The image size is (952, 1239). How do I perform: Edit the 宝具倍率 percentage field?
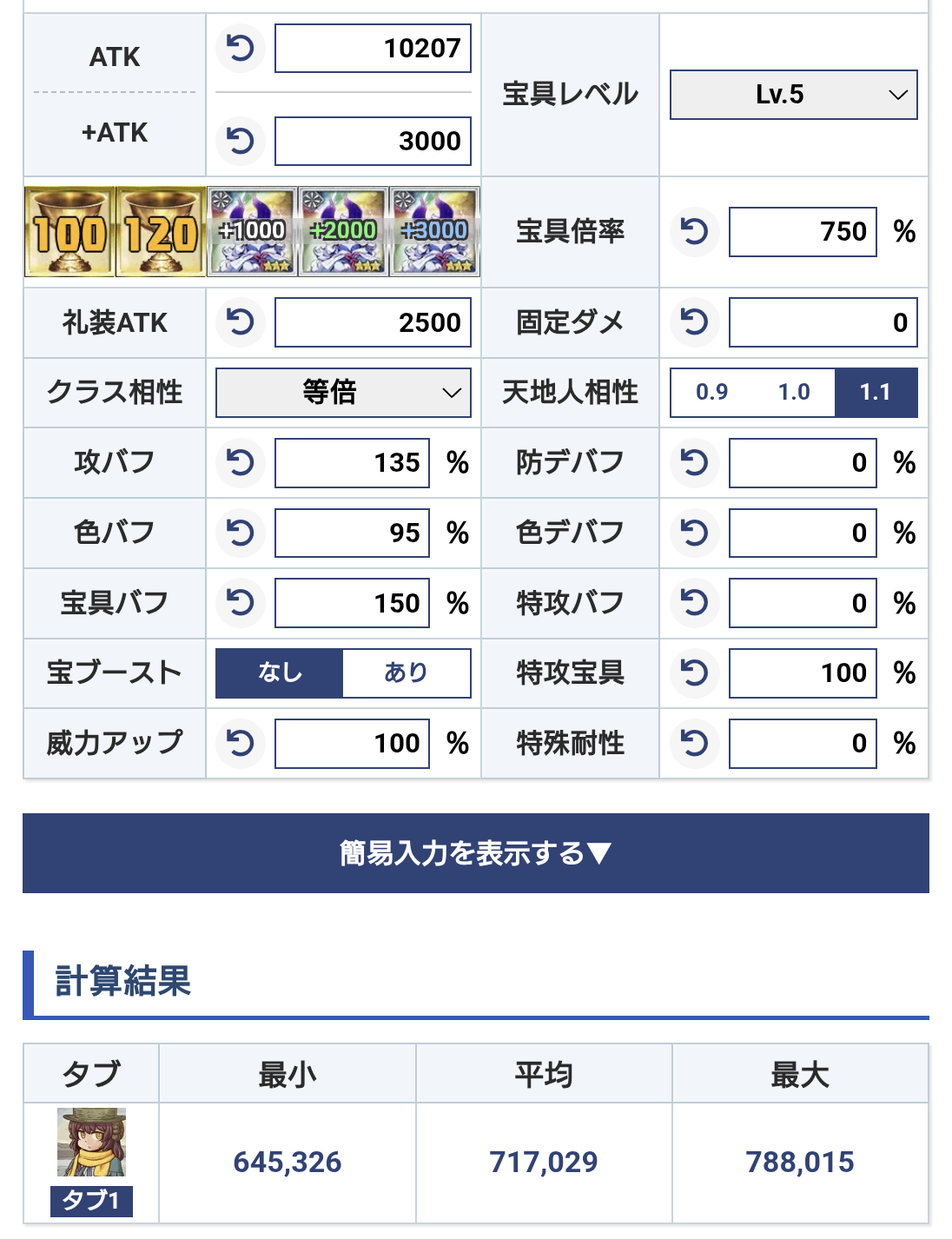pyautogui.click(x=802, y=232)
